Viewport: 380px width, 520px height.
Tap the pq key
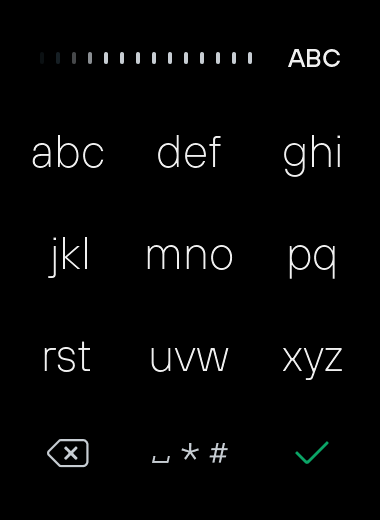(x=312, y=260)
